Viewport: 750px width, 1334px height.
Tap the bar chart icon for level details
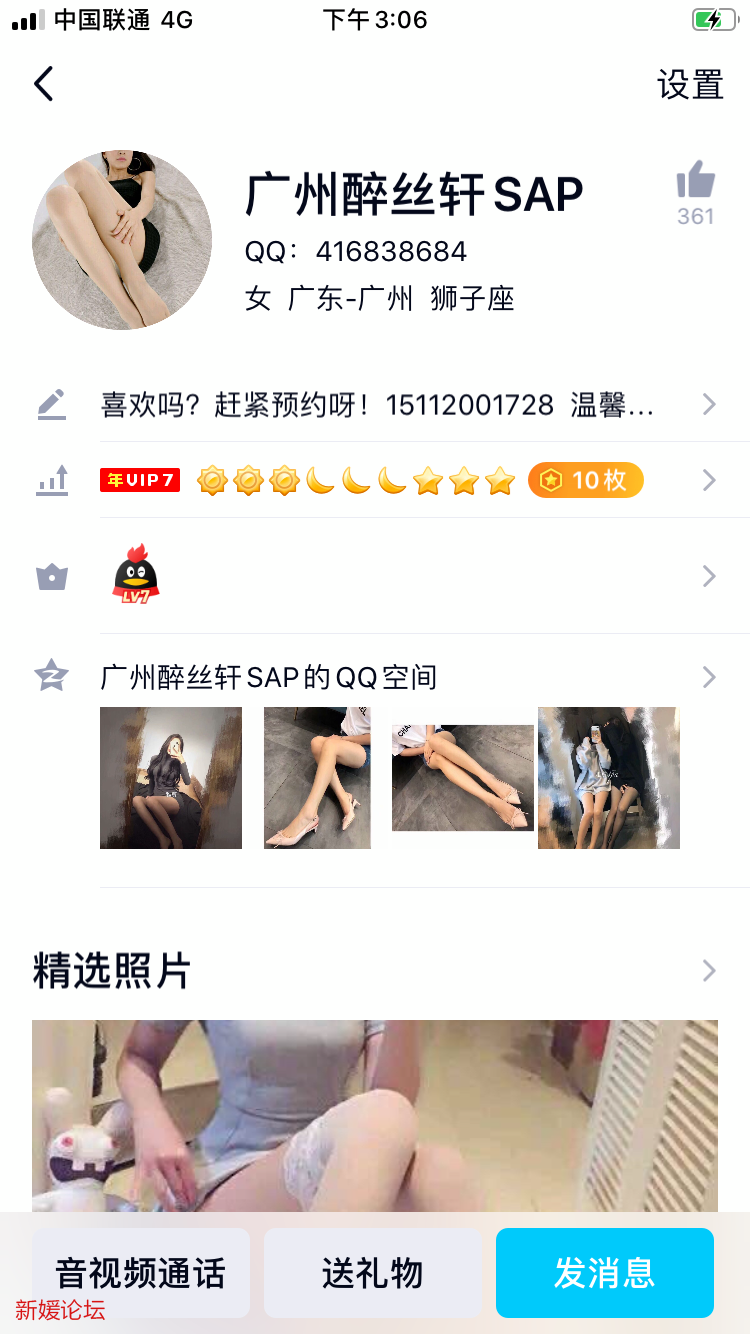click(x=52, y=480)
